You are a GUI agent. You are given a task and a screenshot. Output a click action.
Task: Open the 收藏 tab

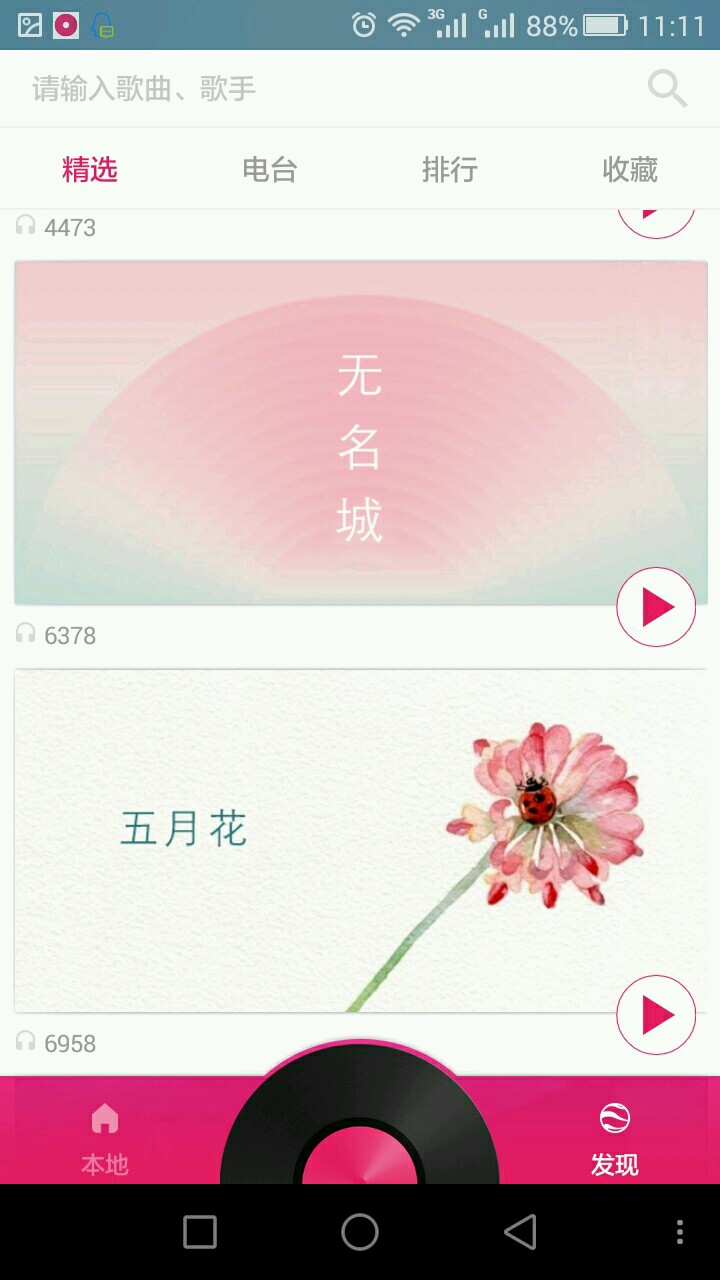630,170
